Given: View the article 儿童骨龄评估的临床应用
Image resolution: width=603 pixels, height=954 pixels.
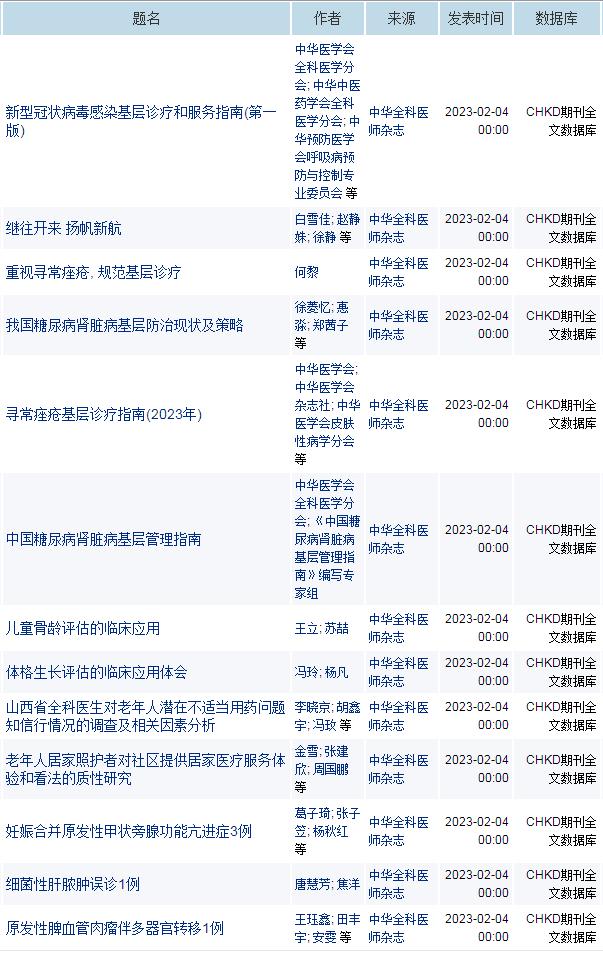Looking at the screenshot, I should (x=83, y=628).
